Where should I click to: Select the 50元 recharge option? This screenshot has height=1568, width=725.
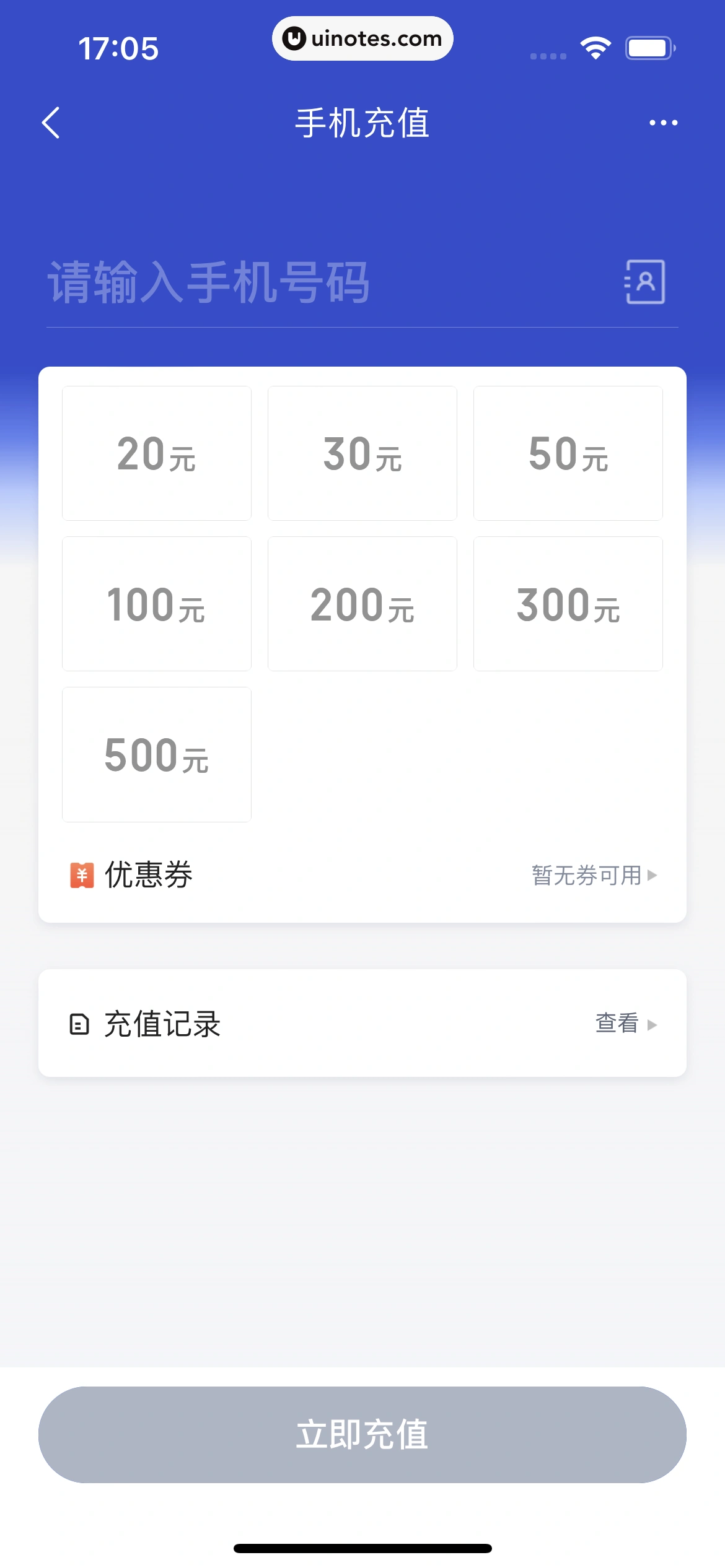click(568, 453)
